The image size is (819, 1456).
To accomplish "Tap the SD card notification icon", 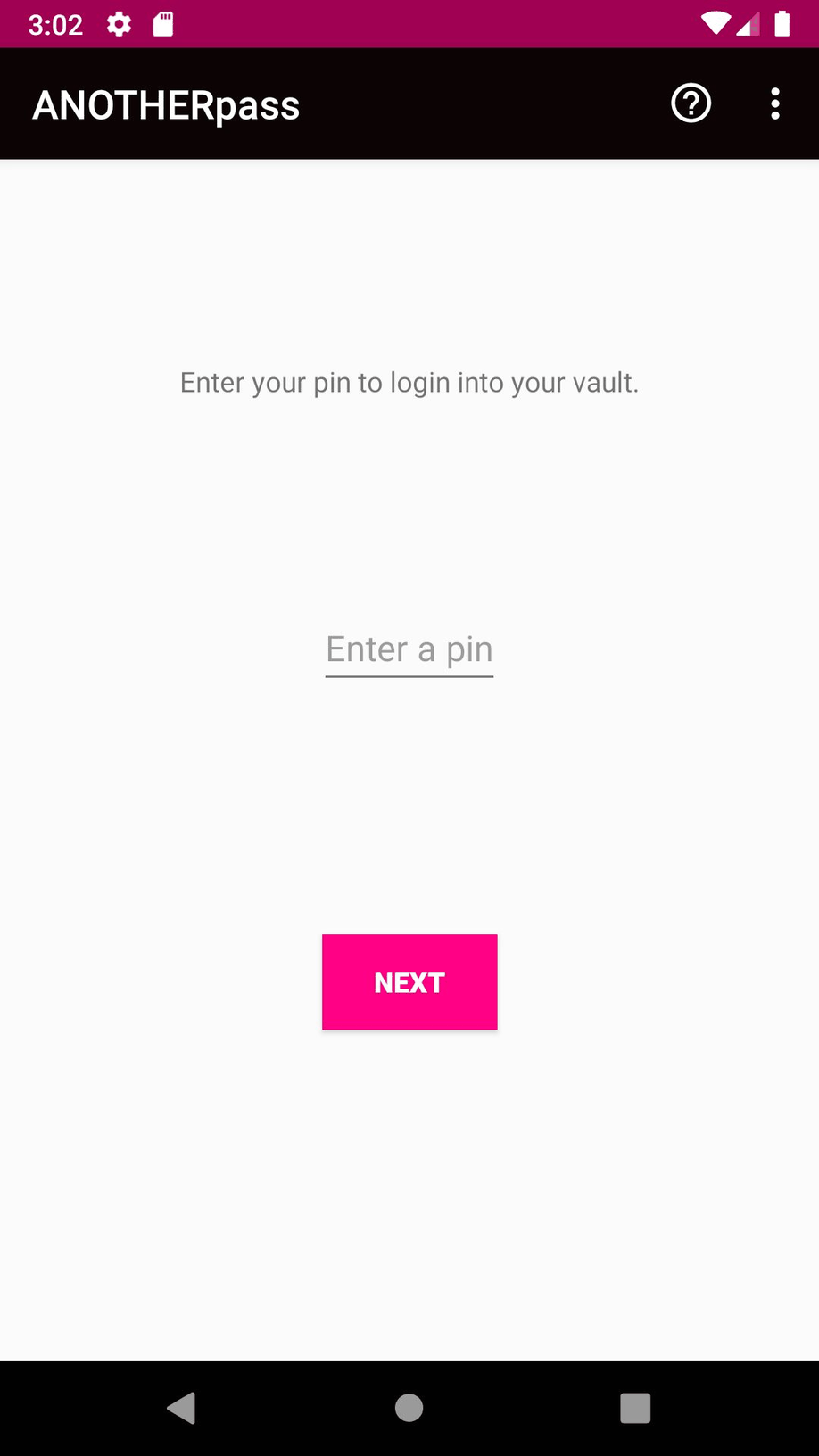I will (163, 24).
